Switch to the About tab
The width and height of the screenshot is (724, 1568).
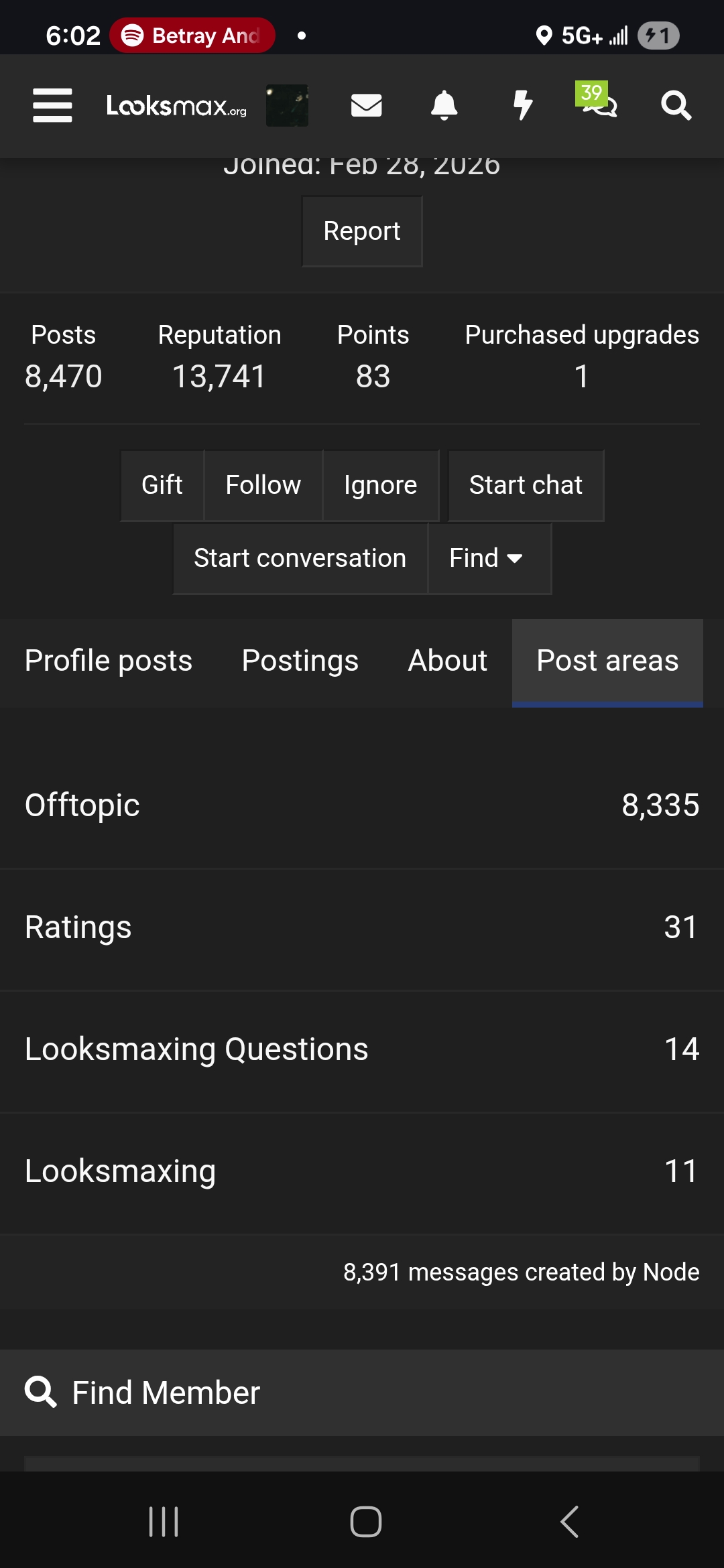tap(448, 661)
